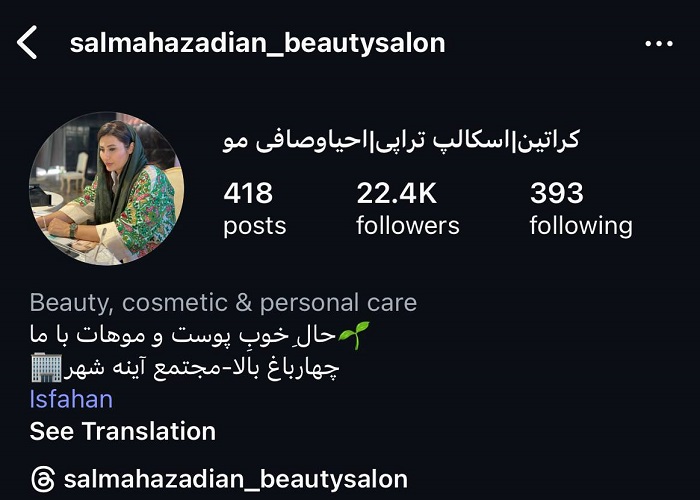The image size is (700, 500).
Task: Open the 418 posts list
Action: point(254,208)
